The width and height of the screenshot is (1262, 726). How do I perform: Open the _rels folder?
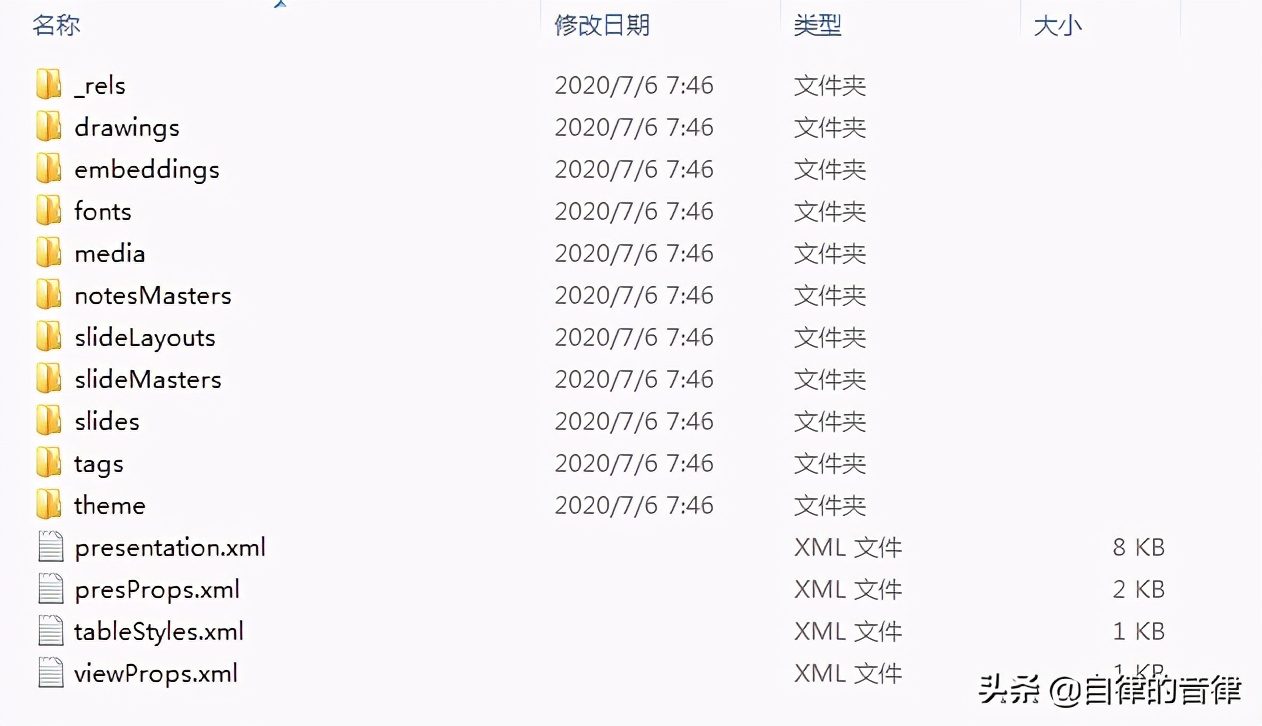(99, 86)
